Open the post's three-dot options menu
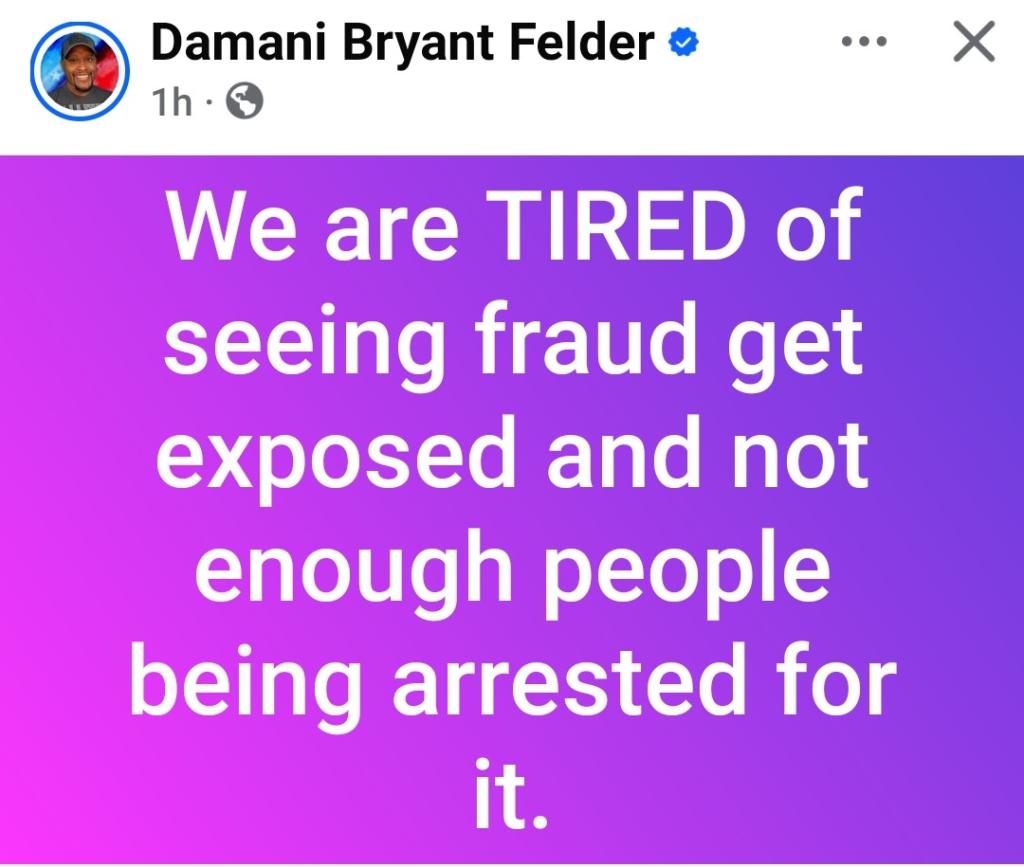This screenshot has height=867, width=1024. [865, 43]
